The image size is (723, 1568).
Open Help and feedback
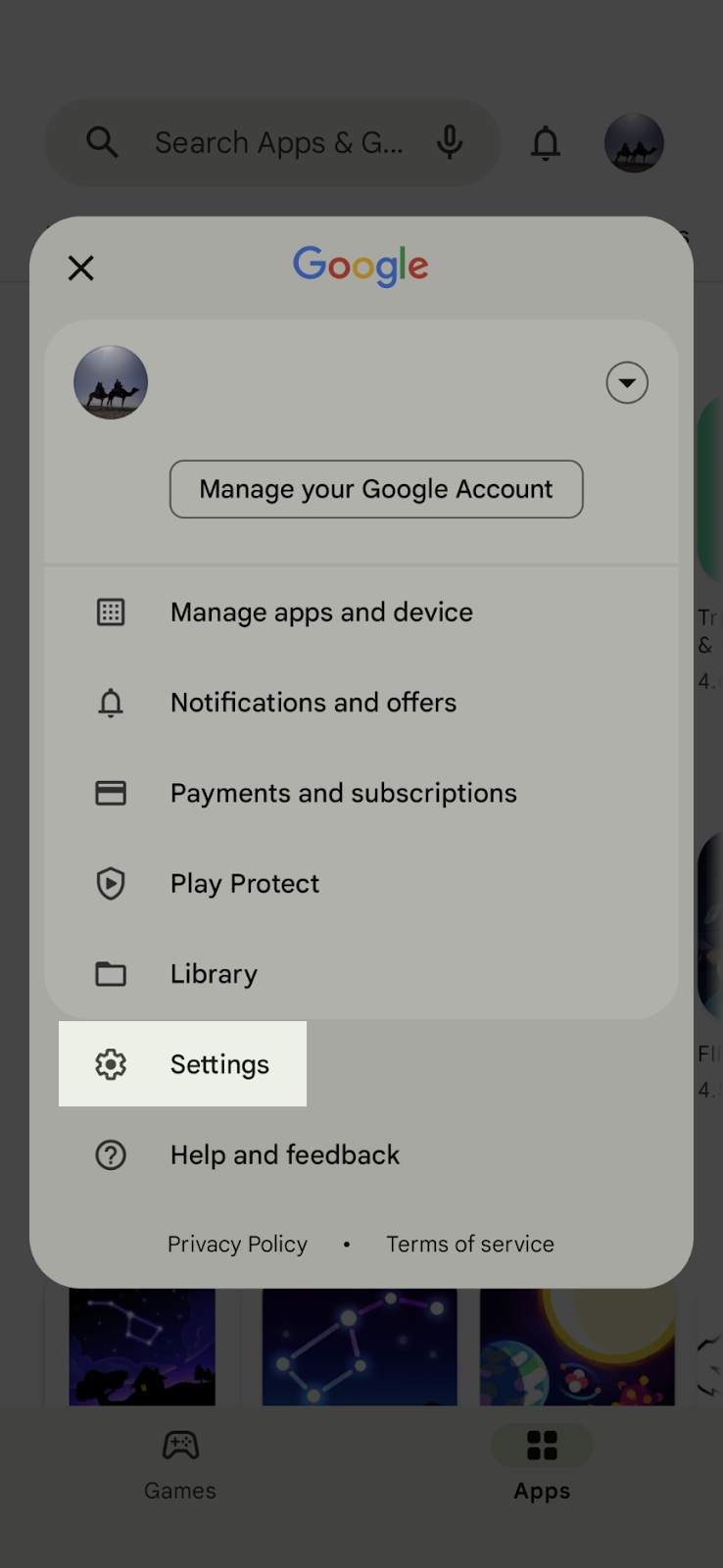click(361, 1154)
